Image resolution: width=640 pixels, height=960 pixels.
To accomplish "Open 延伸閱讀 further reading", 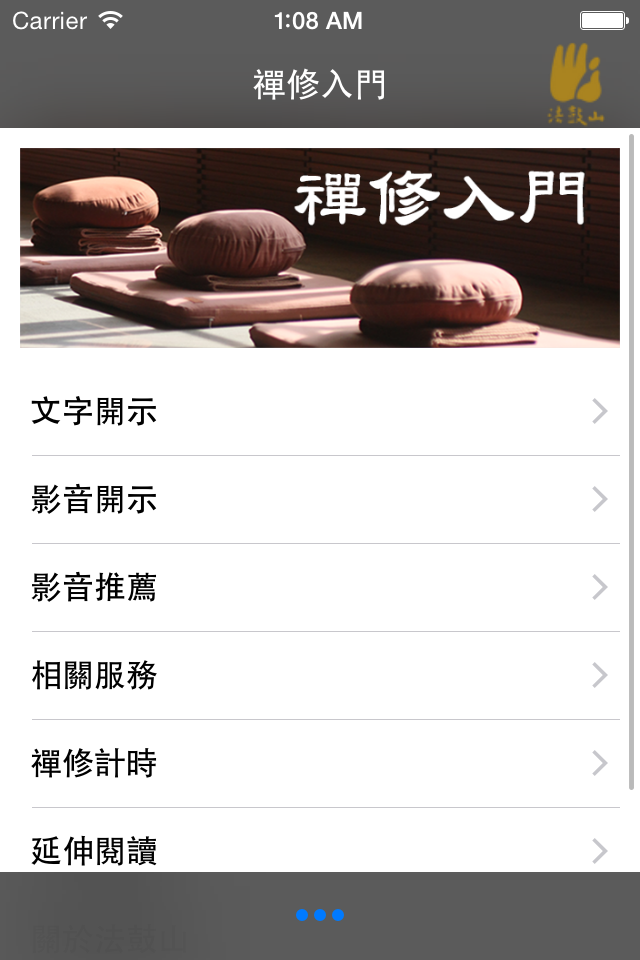I will (x=320, y=848).
